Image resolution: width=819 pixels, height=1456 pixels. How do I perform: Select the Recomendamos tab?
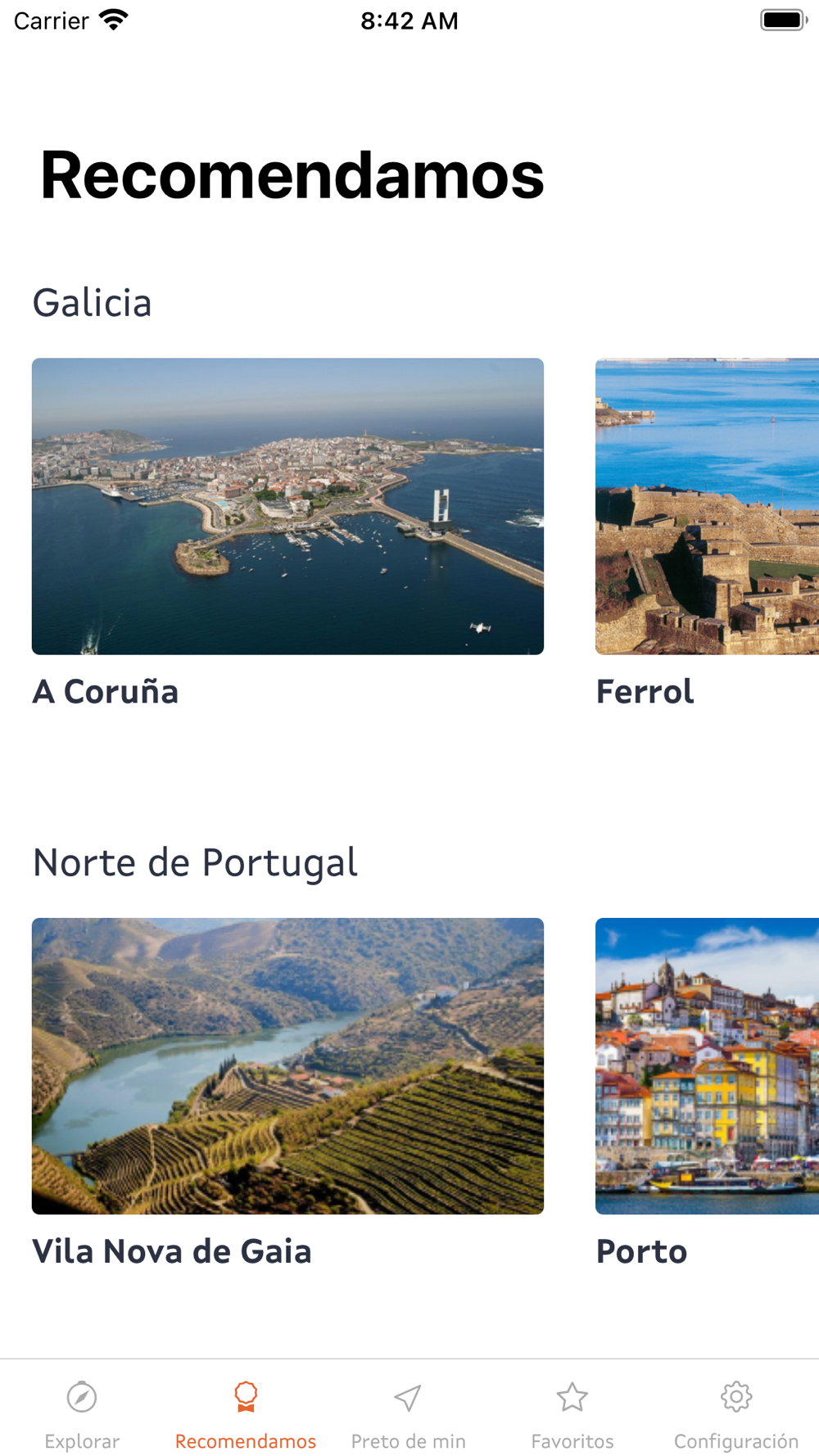[246, 1412]
